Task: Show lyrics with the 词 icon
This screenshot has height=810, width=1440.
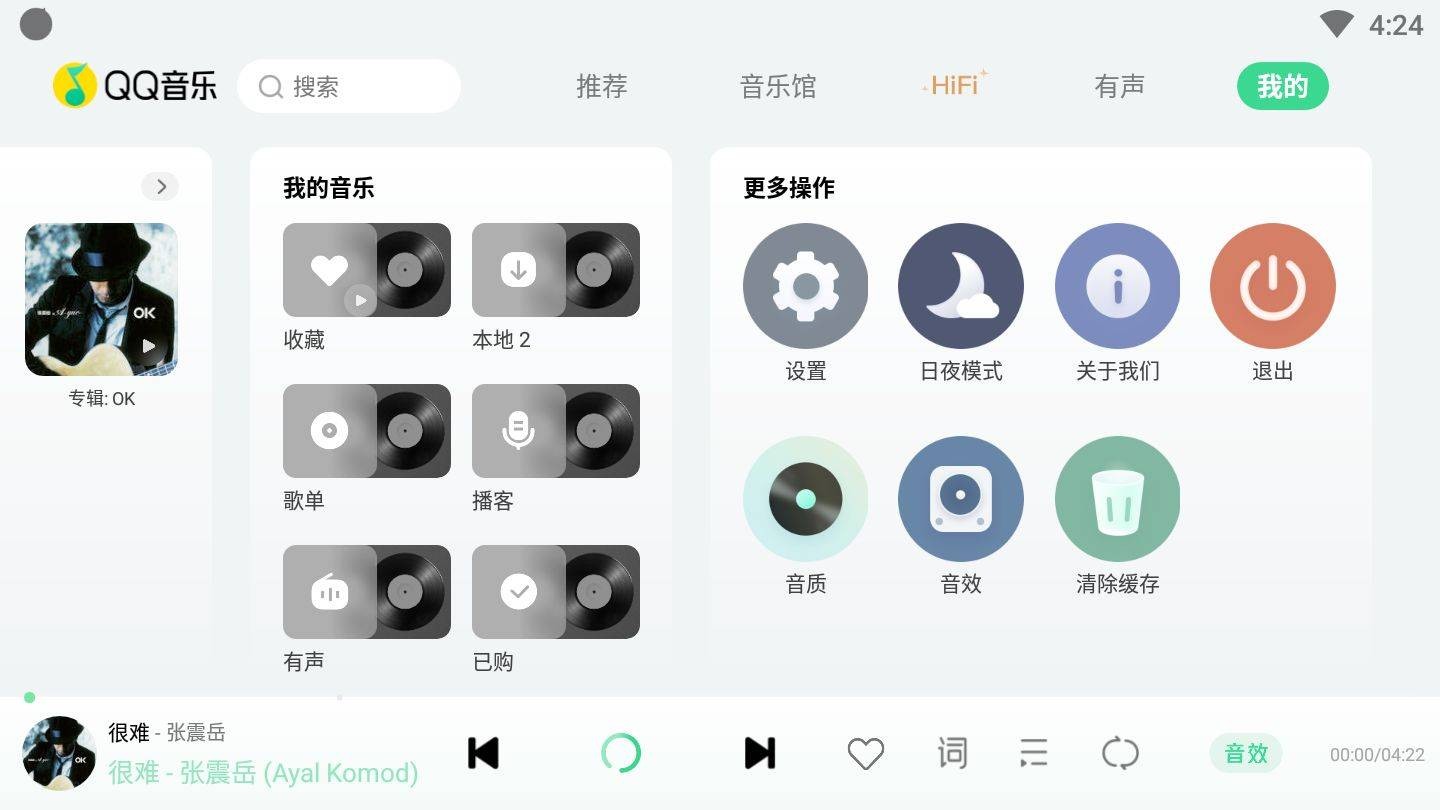Action: click(x=952, y=753)
